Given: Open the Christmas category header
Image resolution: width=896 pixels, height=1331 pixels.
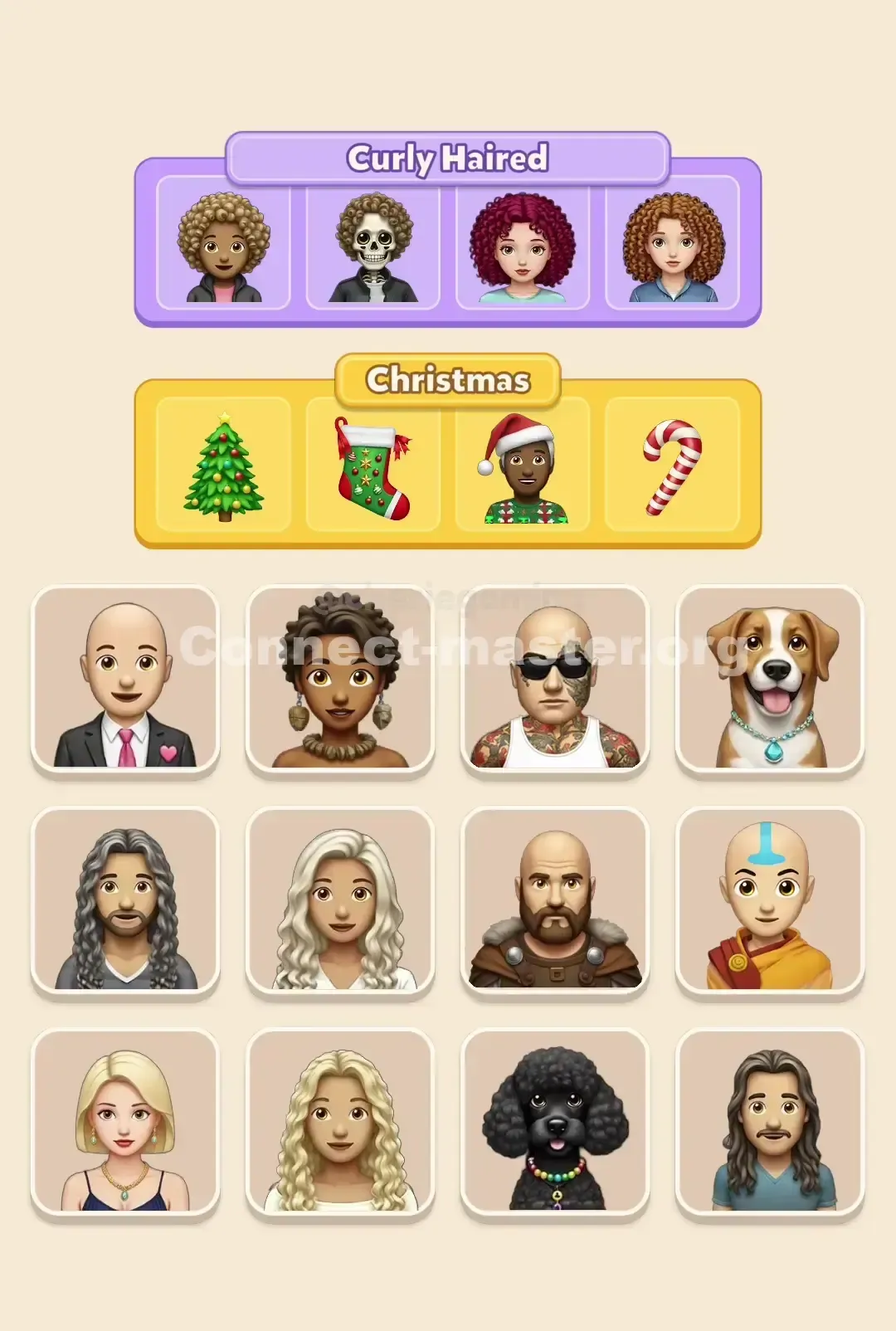Looking at the screenshot, I should pos(448,382).
